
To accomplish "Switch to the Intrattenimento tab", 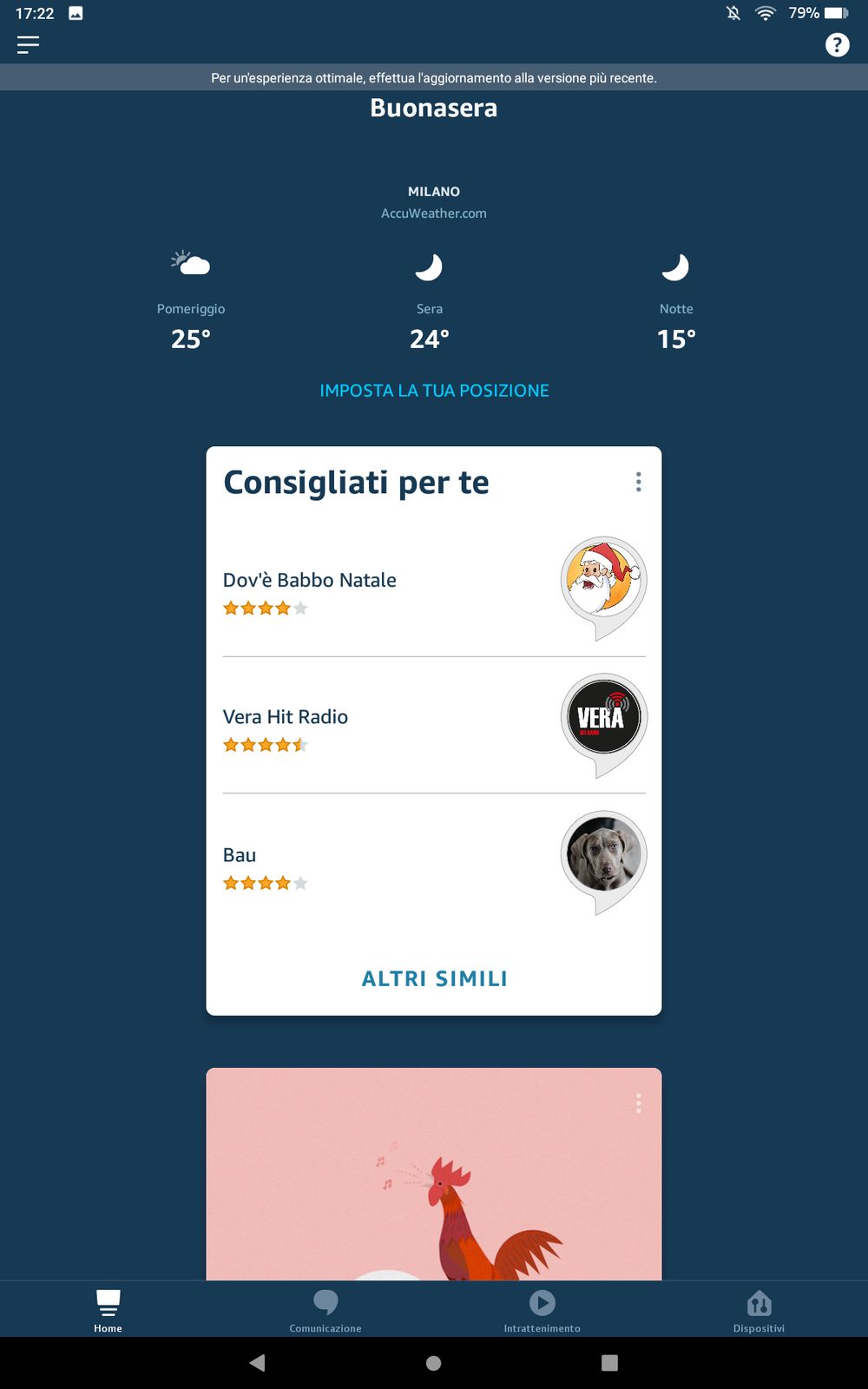I will tap(542, 1309).
